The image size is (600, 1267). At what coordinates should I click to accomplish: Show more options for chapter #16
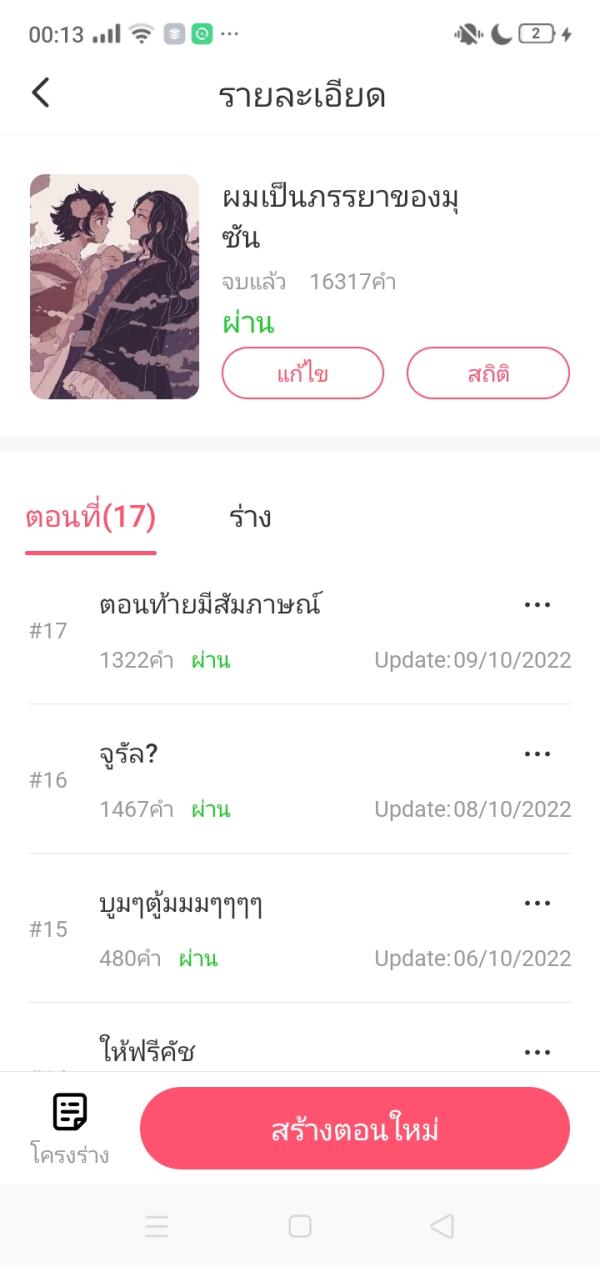coord(537,754)
